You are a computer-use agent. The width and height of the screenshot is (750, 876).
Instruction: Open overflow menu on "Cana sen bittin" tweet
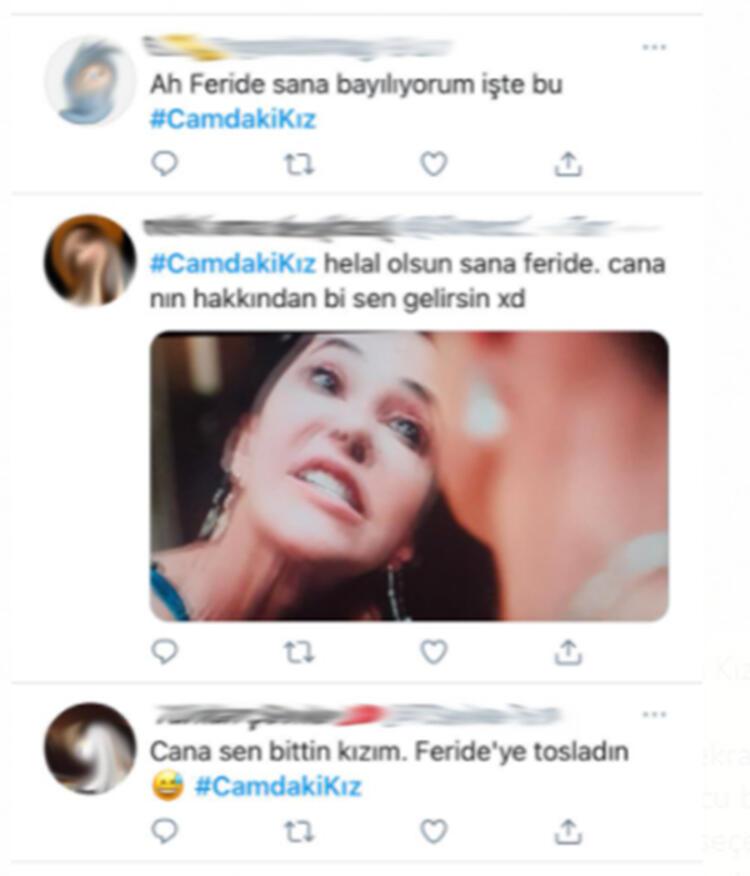[654, 714]
